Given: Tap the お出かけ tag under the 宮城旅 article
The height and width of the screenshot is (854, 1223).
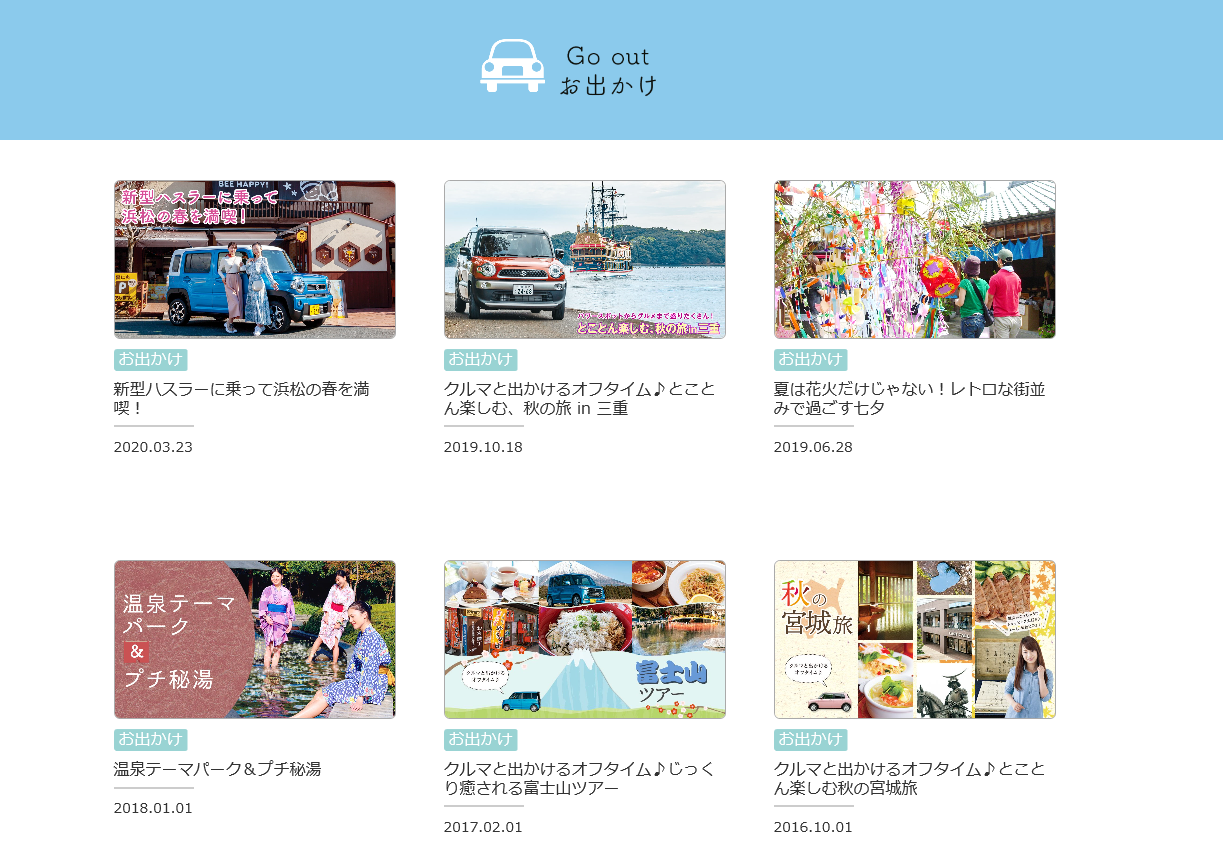Looking at the screenshot, I should point(811,739).
